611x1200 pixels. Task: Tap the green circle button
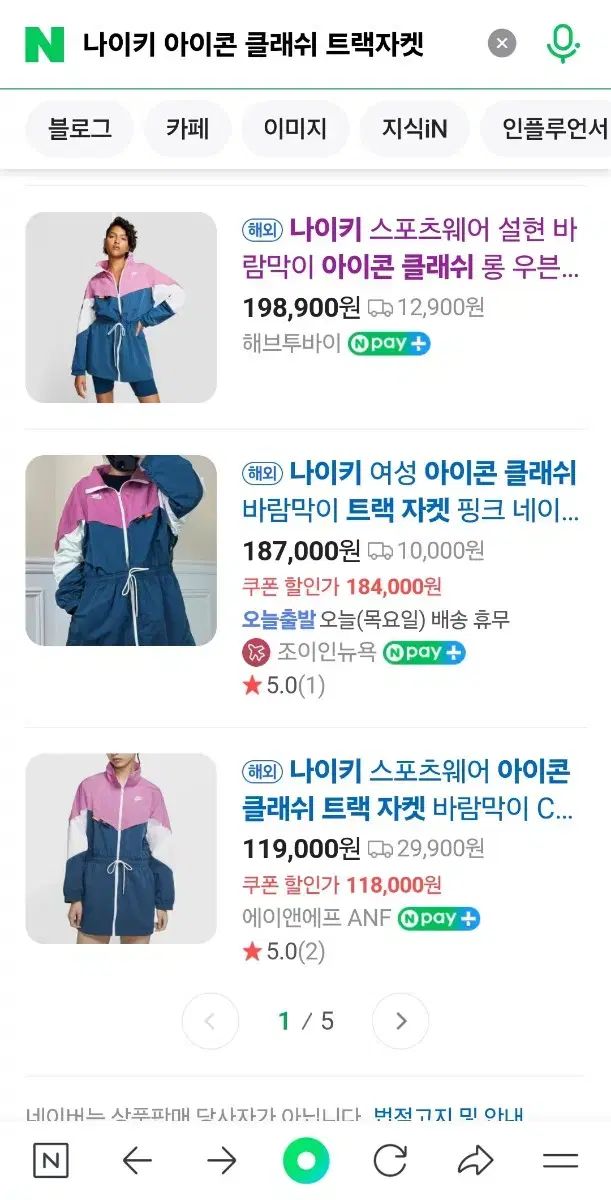pyautogui.click(x=306, y=1160)
